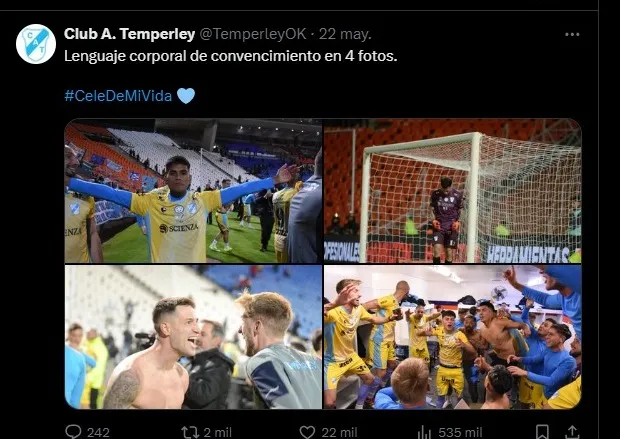Open locker room celebration photo
620x439 pixels.
click(452, 336)
